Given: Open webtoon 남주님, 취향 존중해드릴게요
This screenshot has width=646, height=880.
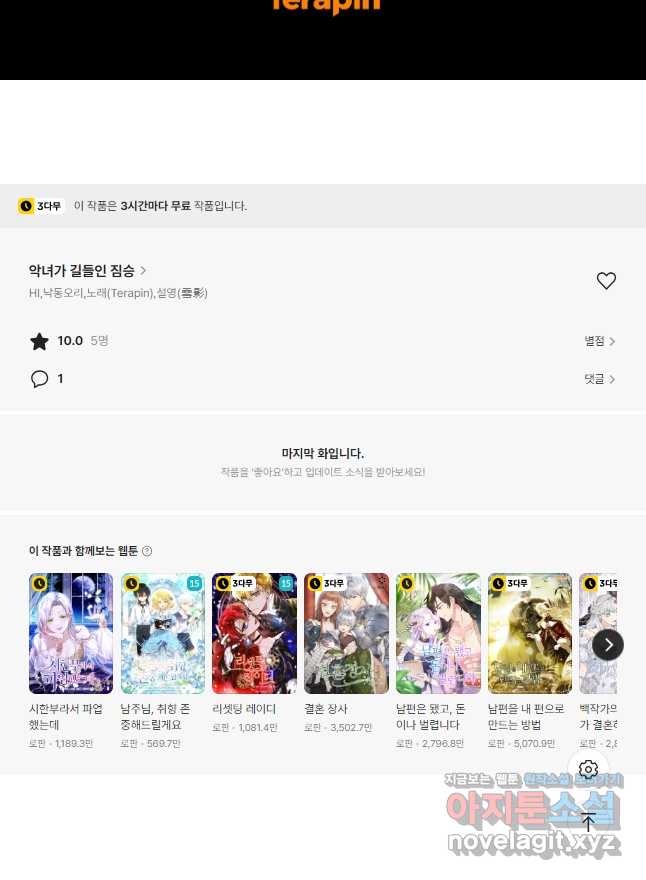Looking at the screenshot, I should 163,634.
